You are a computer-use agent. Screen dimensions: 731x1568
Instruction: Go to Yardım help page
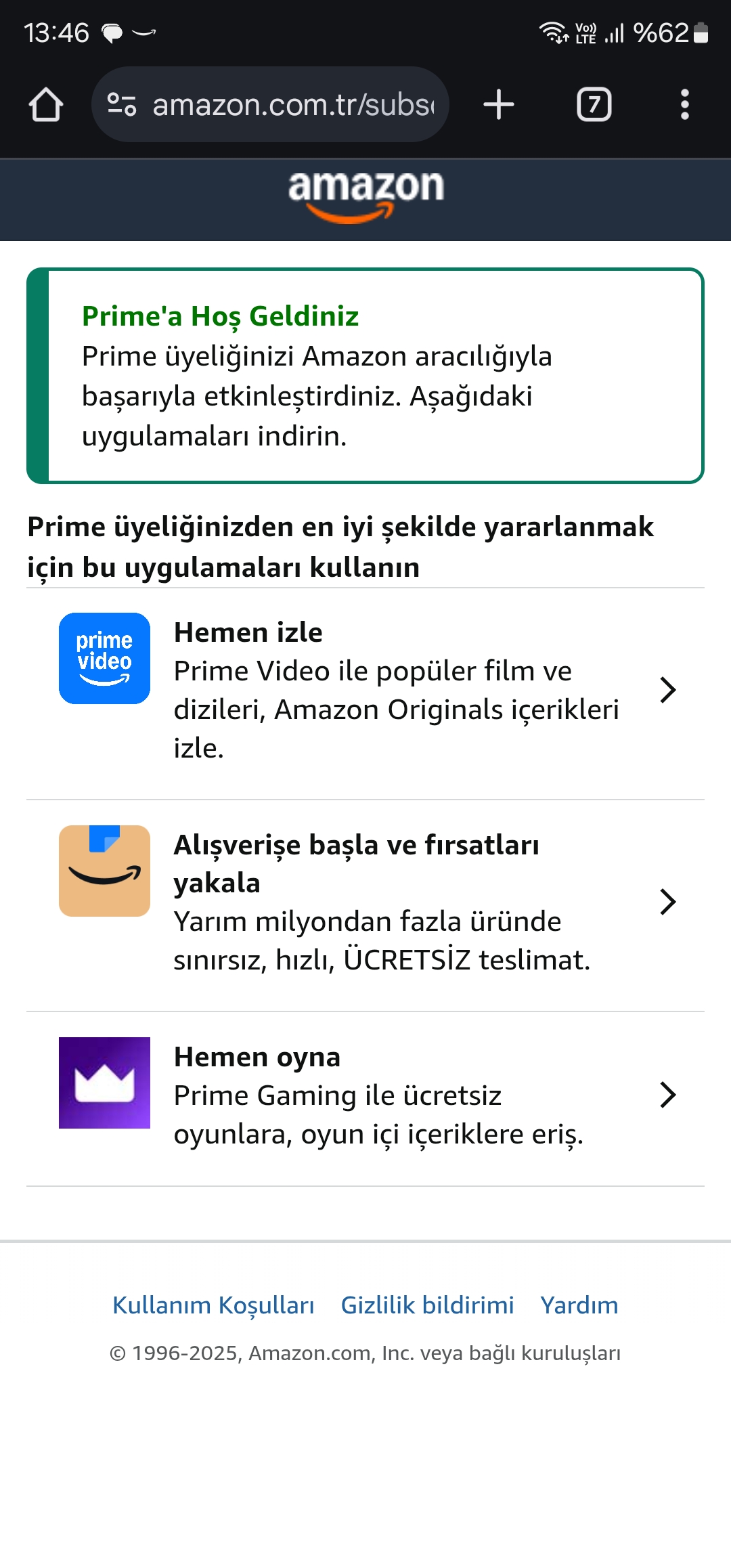(579, 1305)
